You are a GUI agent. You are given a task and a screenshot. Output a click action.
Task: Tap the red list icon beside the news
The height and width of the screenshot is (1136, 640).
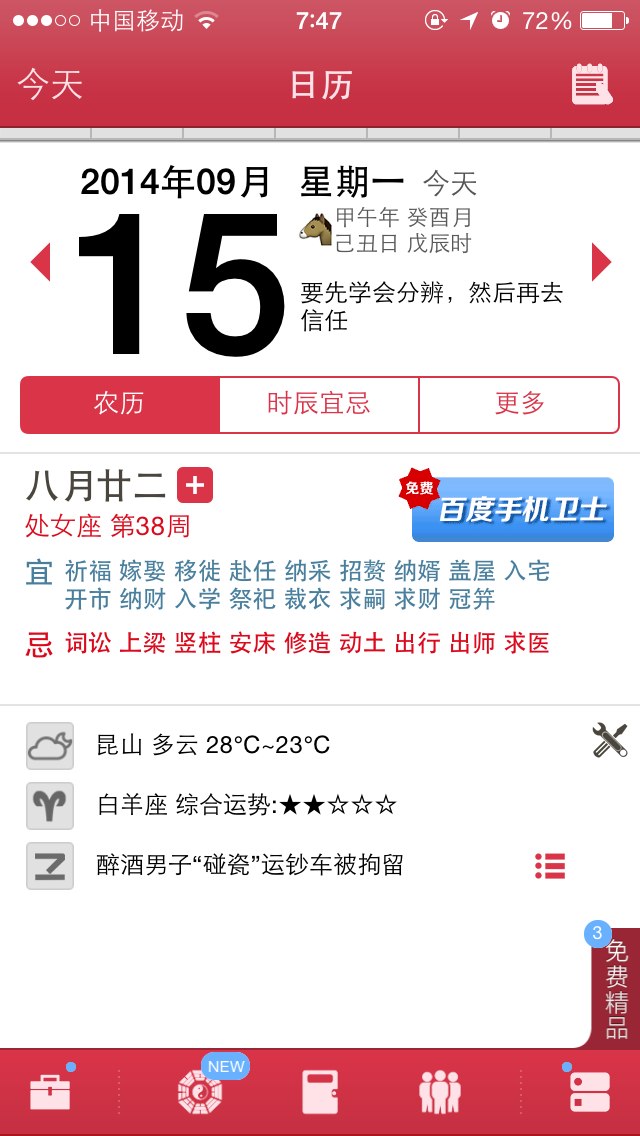[x=550, y=865]
